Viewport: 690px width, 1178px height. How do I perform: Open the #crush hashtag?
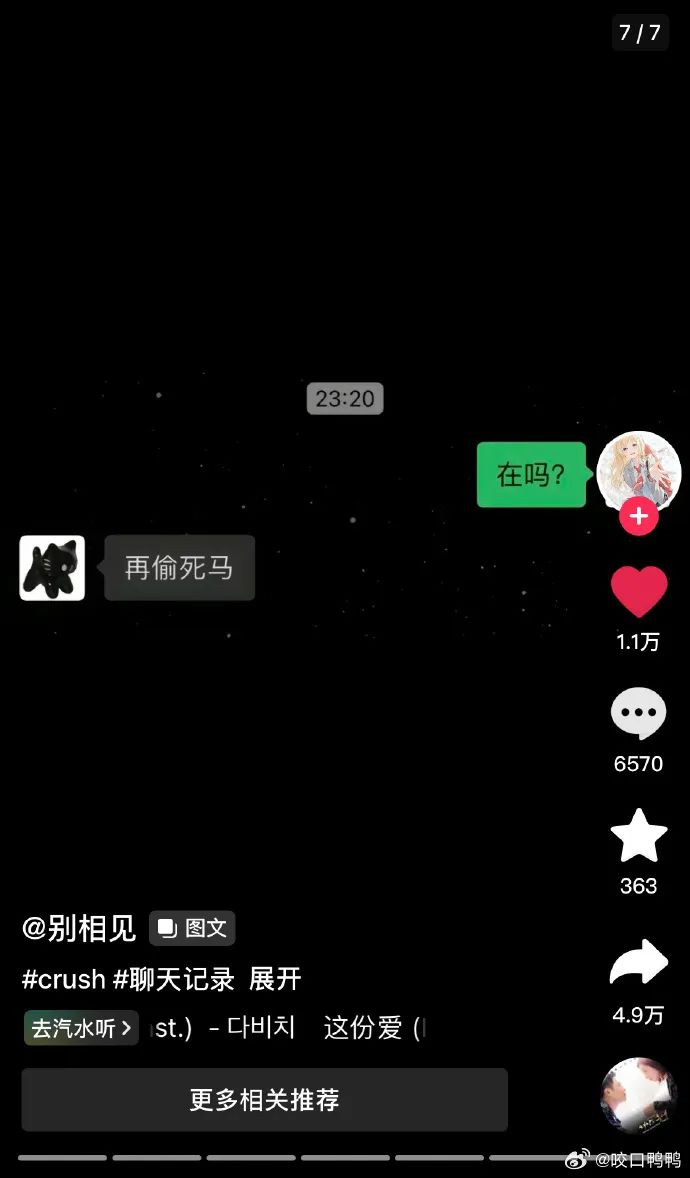pos(63,979)
